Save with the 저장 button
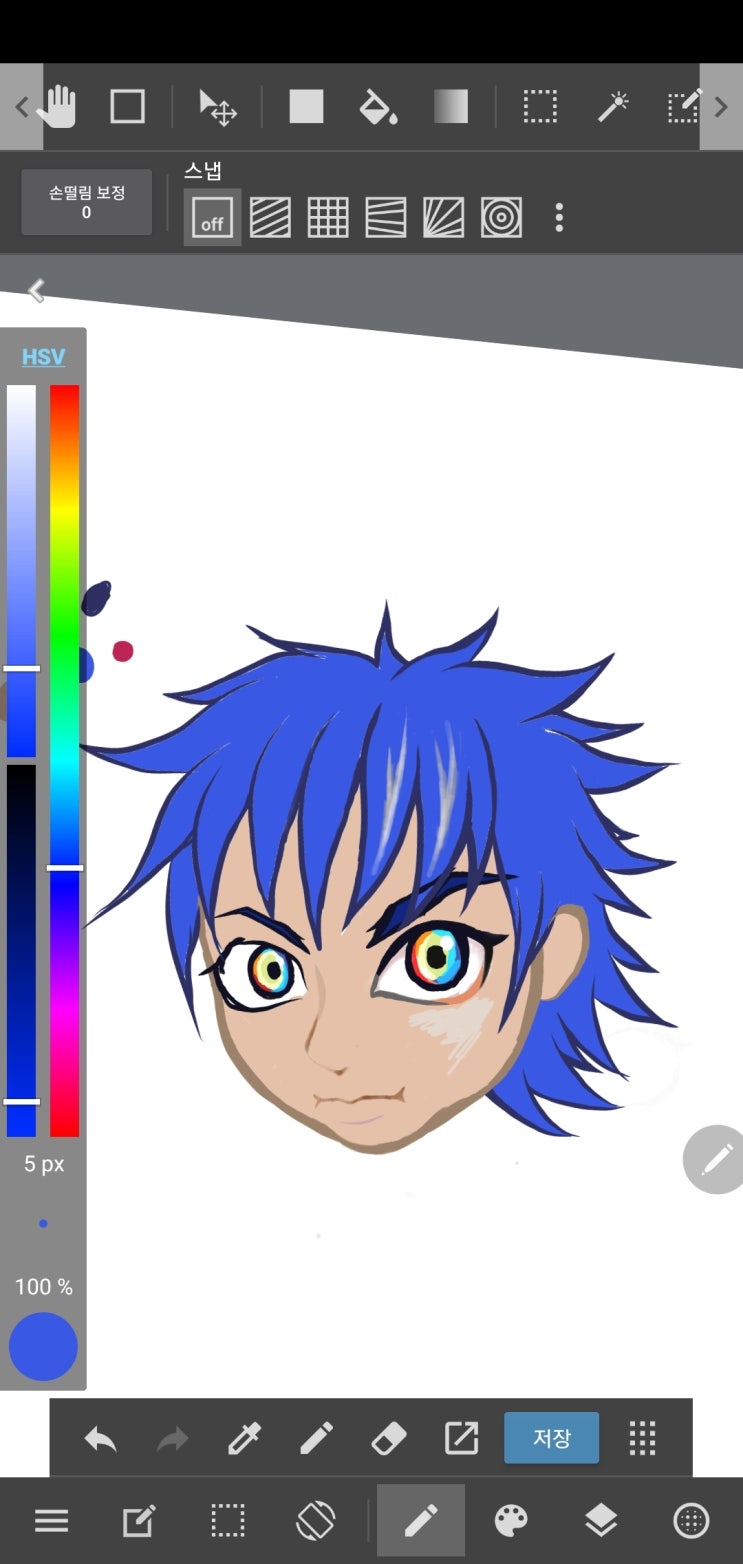This screenshot has height=1564, width=743. 551,1438
